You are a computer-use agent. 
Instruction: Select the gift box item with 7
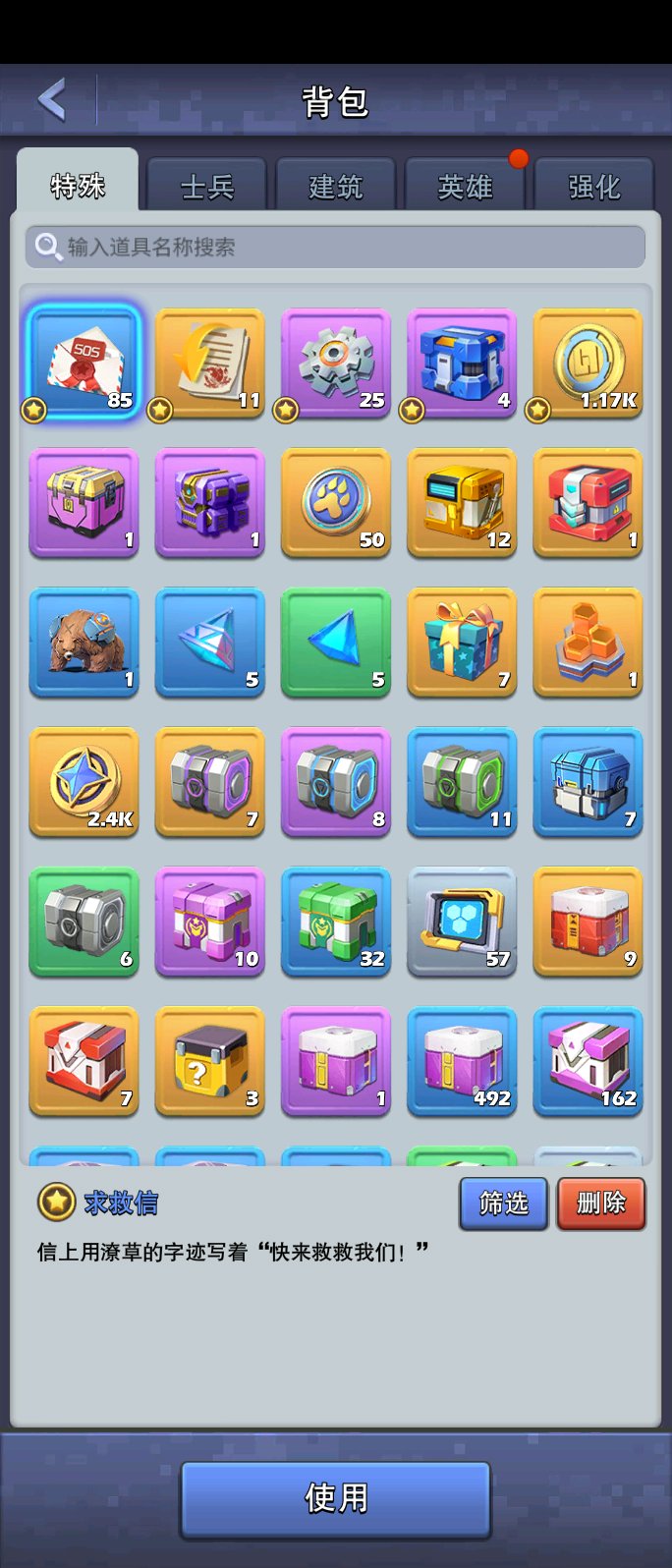pos(462,642)
